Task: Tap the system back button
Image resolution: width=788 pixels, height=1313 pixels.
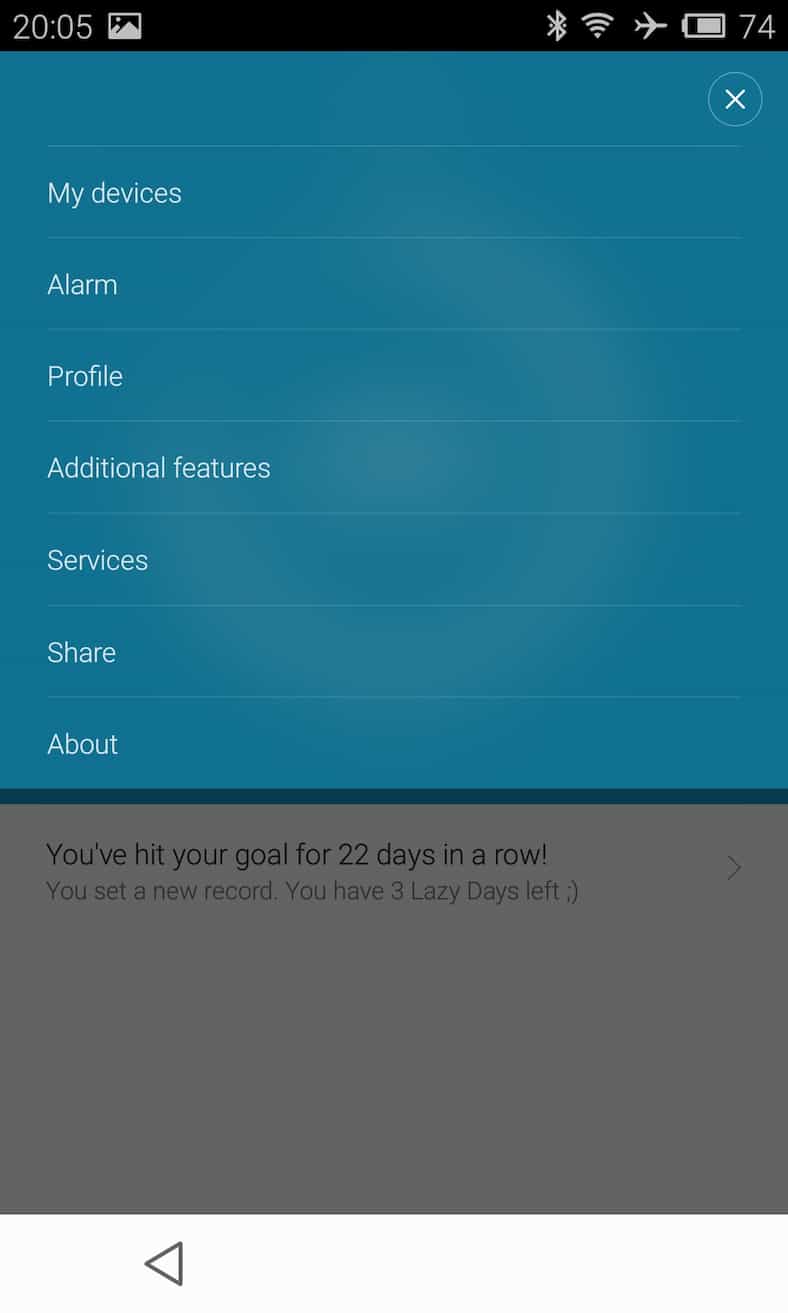Action: click(165, 1263)
